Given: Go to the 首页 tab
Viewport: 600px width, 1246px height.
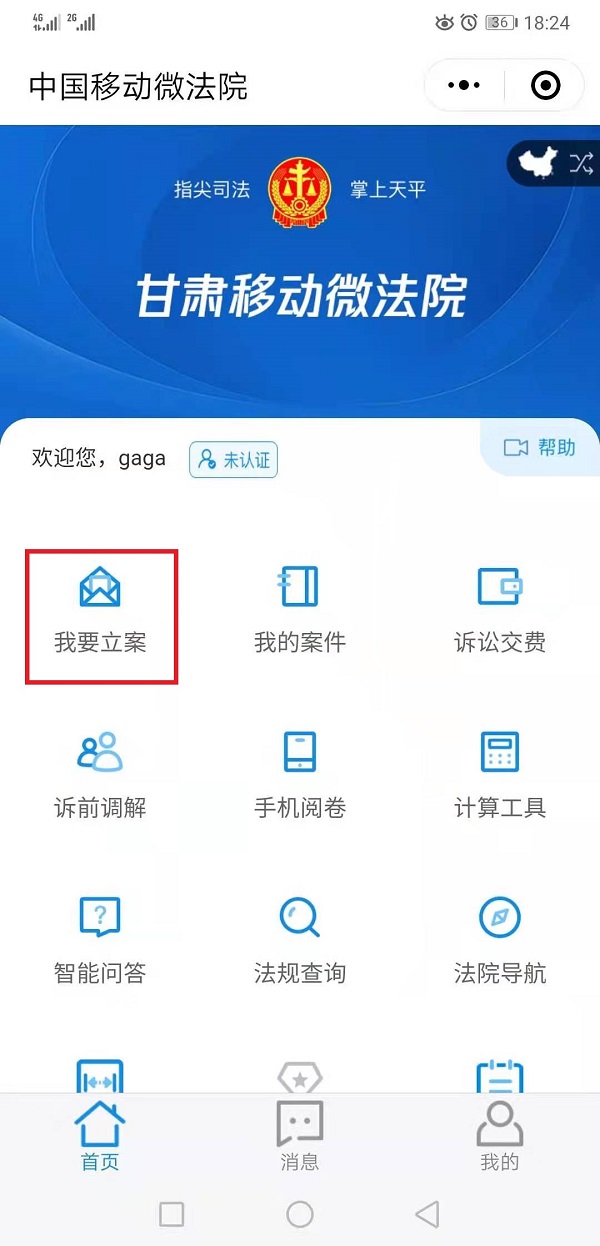Looking at the screenshot, I should tap(100, 1136).
